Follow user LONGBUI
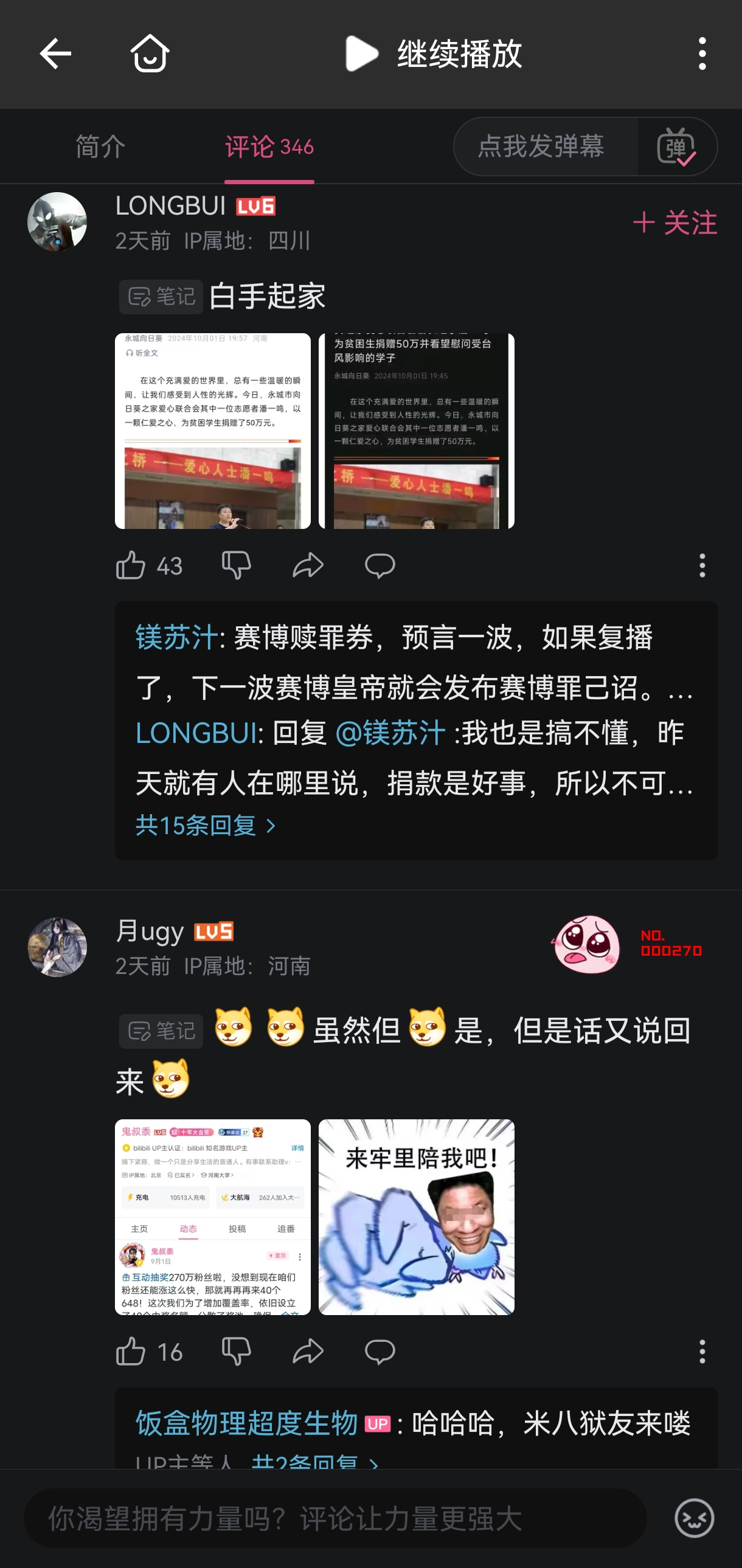This screenshot has width=742, height=1568. point(675,223)
